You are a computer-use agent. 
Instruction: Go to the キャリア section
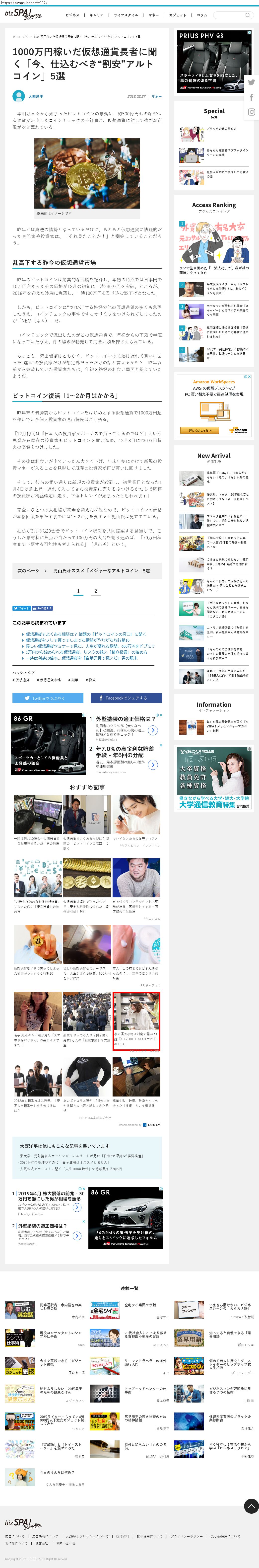click(97, 15)
